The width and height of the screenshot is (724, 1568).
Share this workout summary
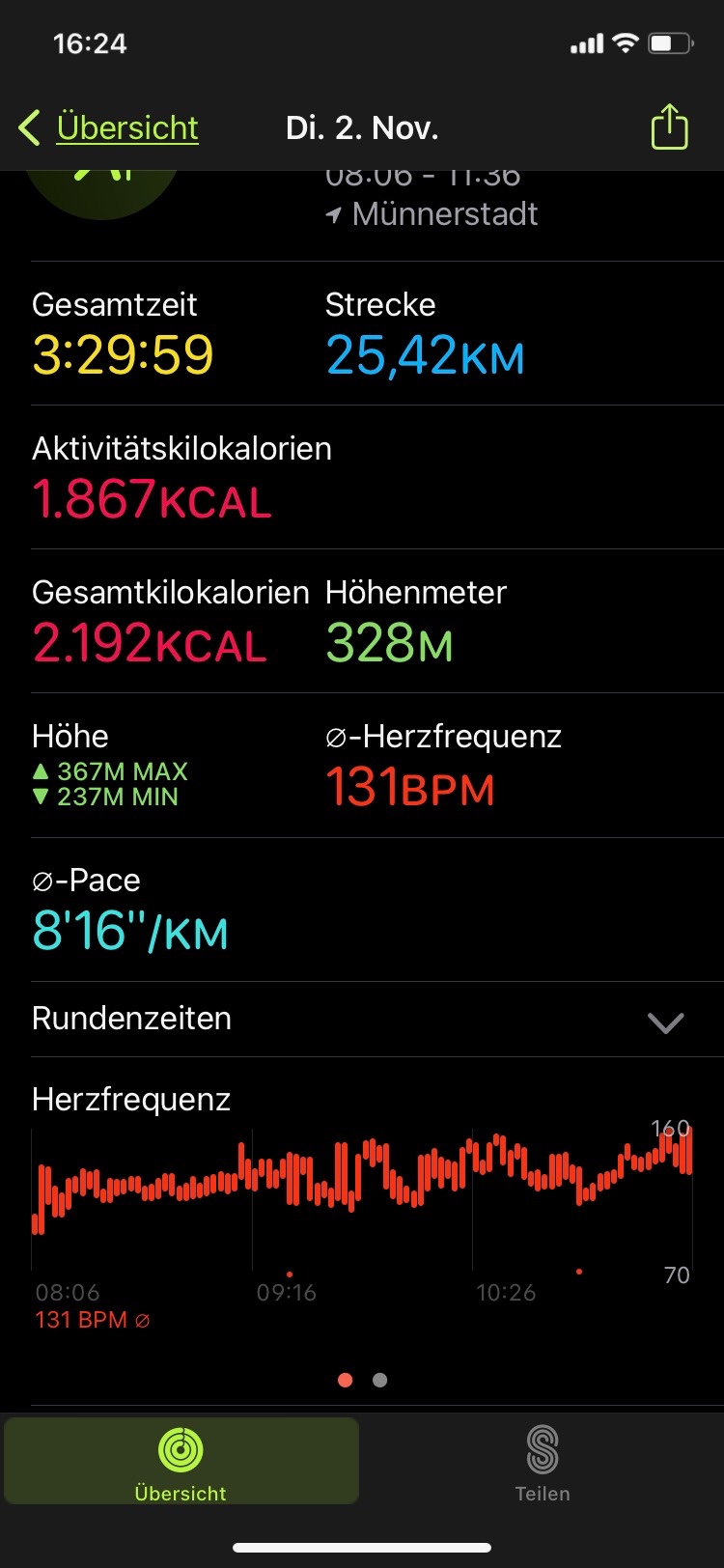point(669,127)
